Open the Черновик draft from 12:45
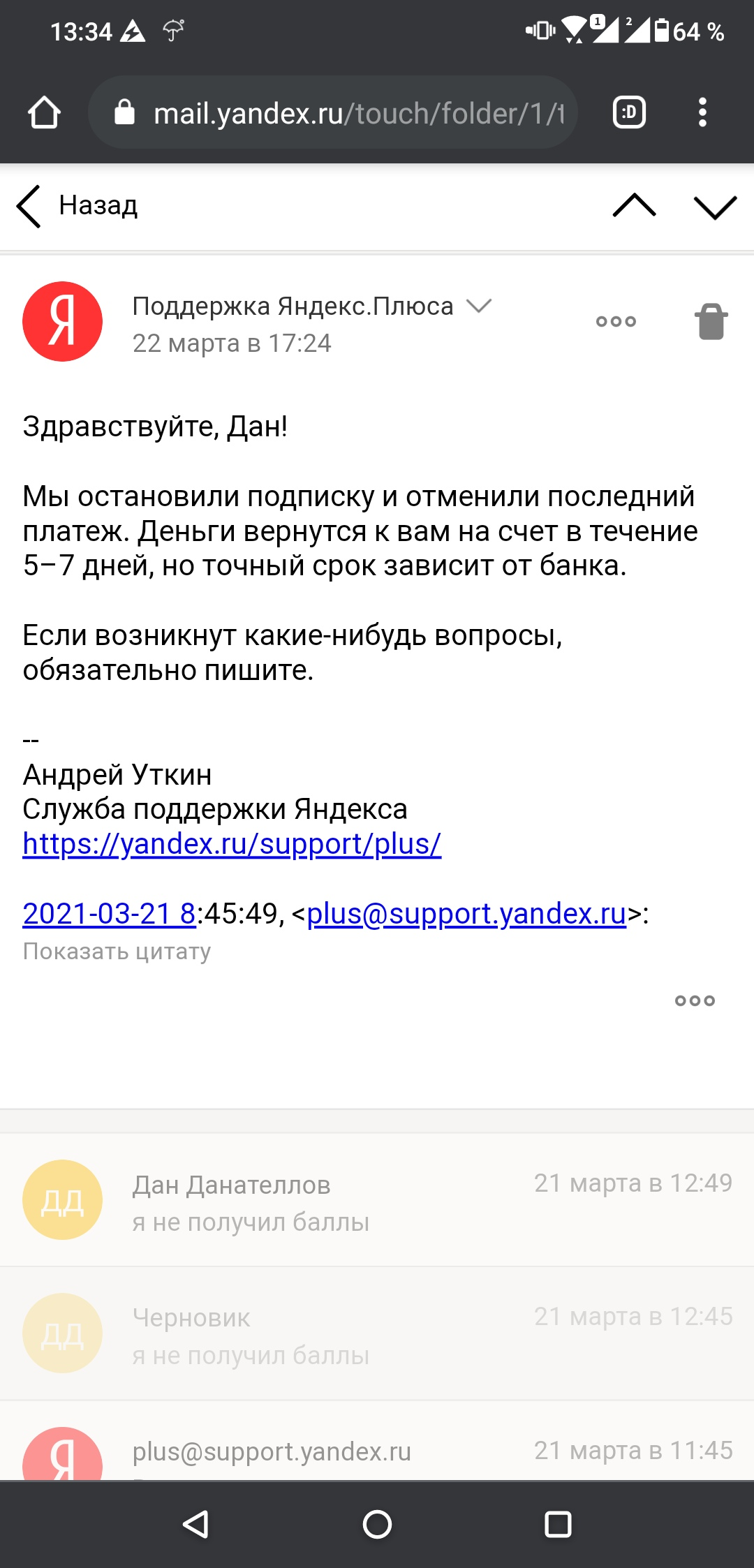 point(377,1333)
